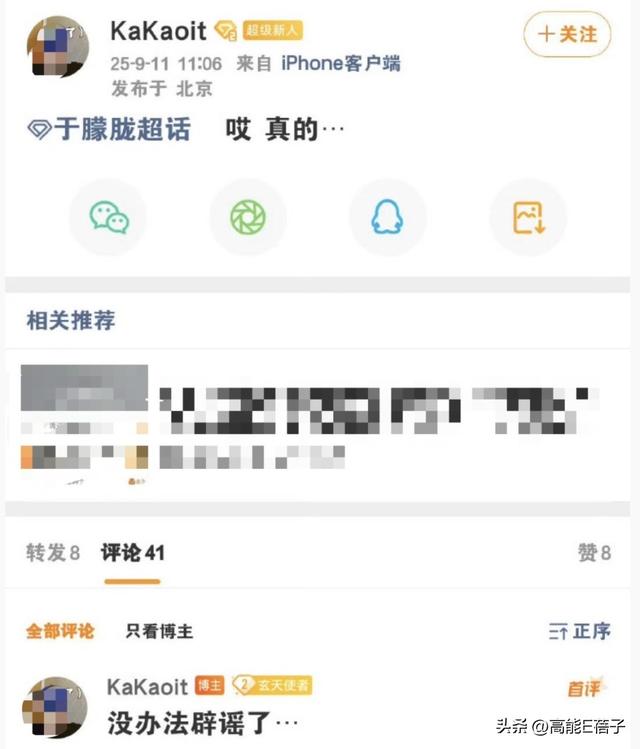
Task: Share the post to WeChat
Action: pyautogui.click(x=108, y=217)
